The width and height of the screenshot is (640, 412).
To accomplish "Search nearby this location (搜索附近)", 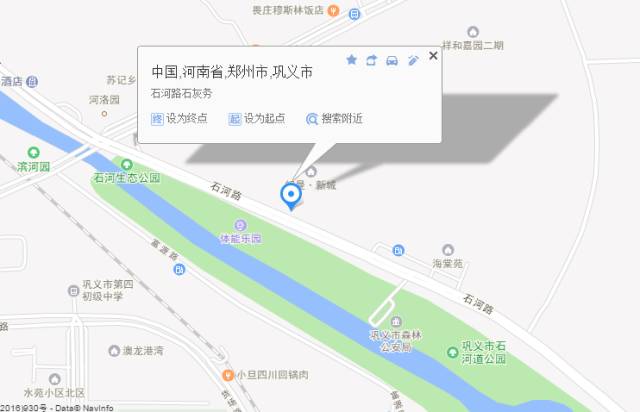I will click(x=334, y=118).
